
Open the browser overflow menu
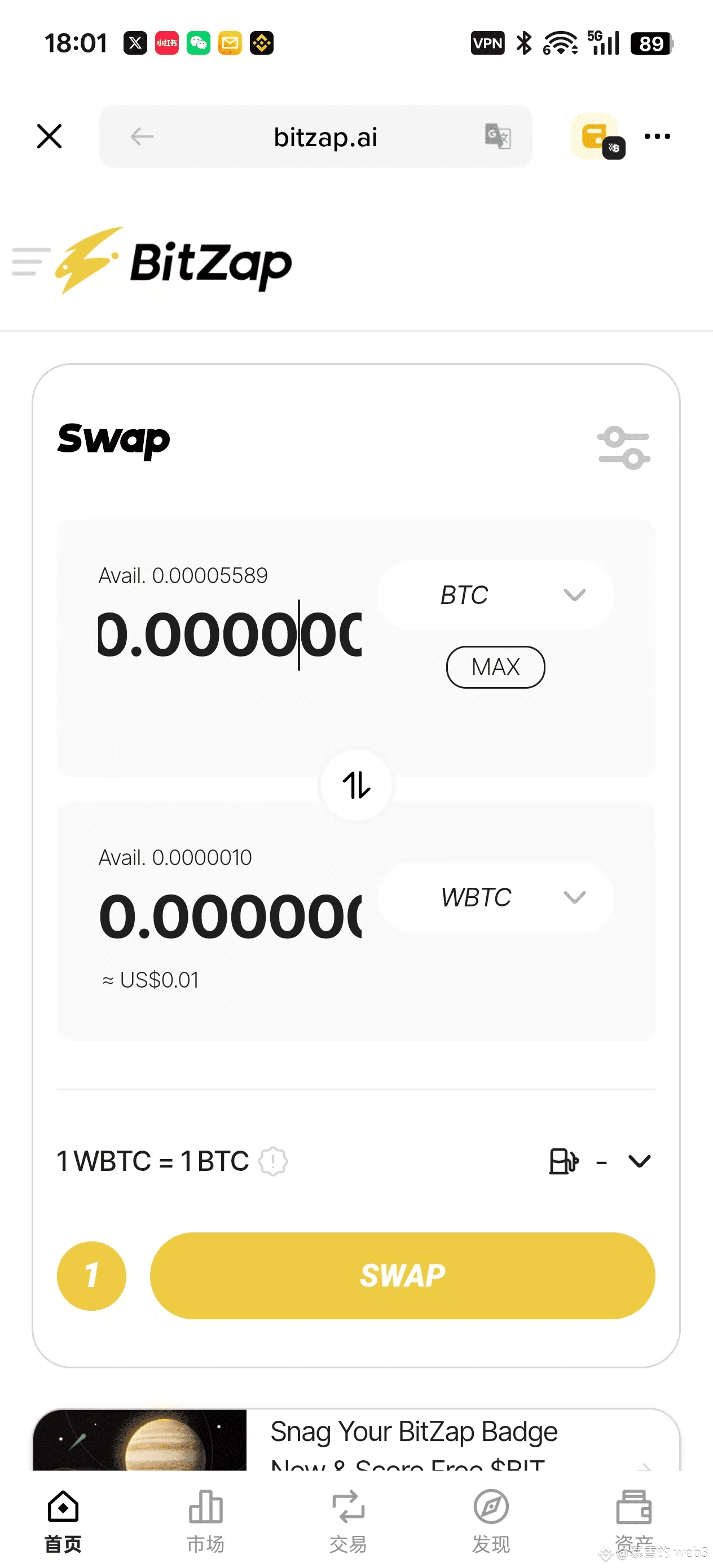[x=657, y=136]
